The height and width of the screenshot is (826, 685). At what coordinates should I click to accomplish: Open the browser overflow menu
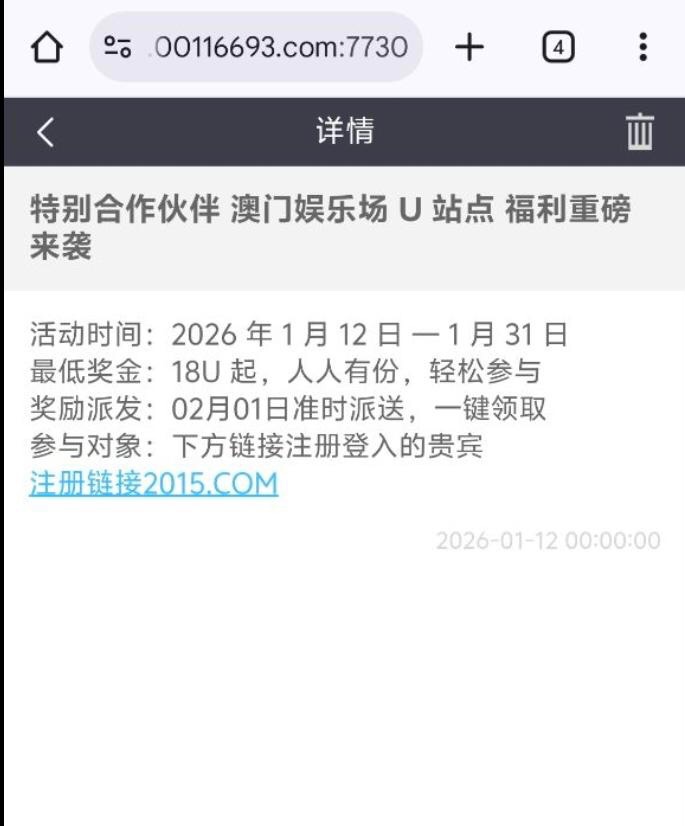point(642,47)
